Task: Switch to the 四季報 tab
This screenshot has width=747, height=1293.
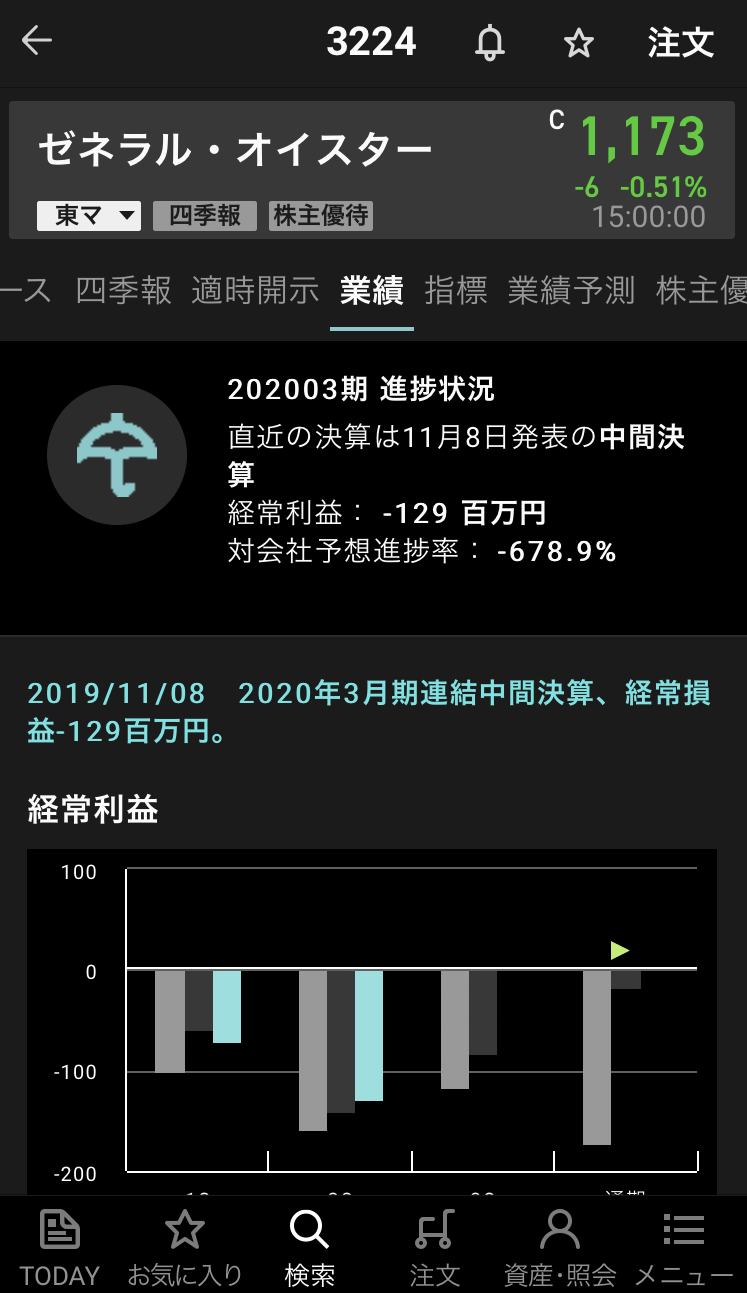Action: [x=123, y=291]
